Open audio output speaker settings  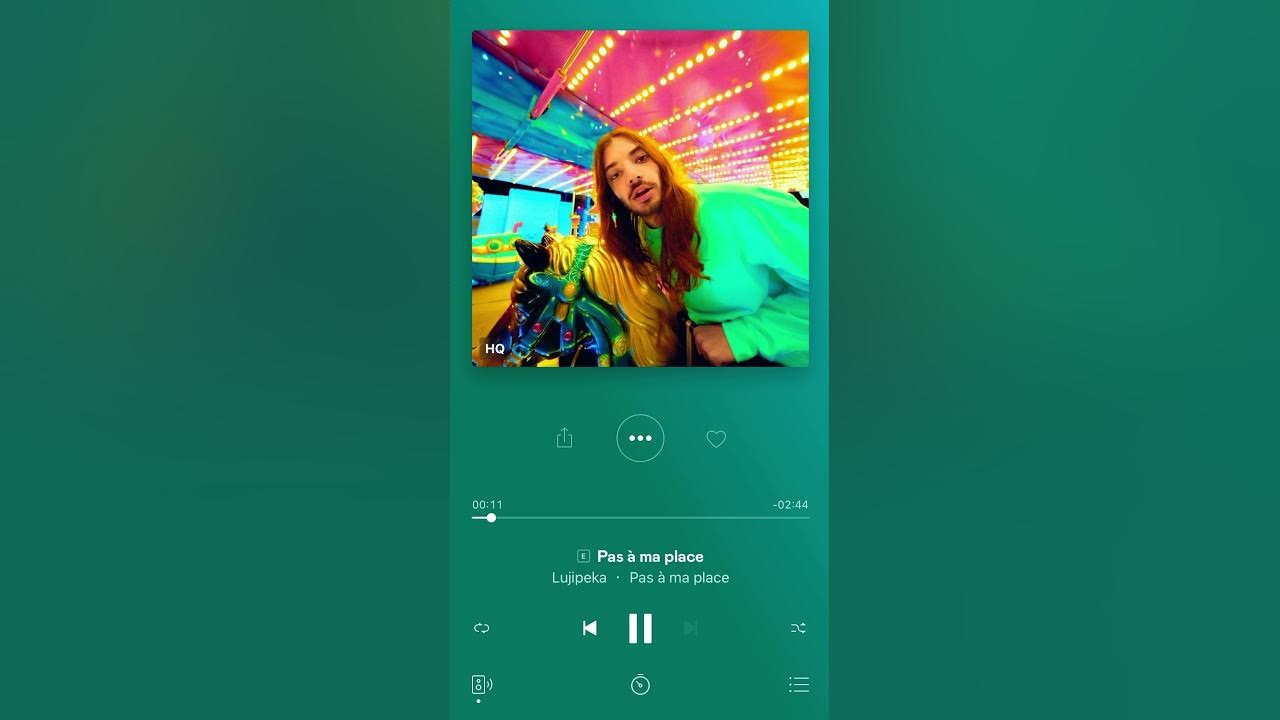[481, 685]
